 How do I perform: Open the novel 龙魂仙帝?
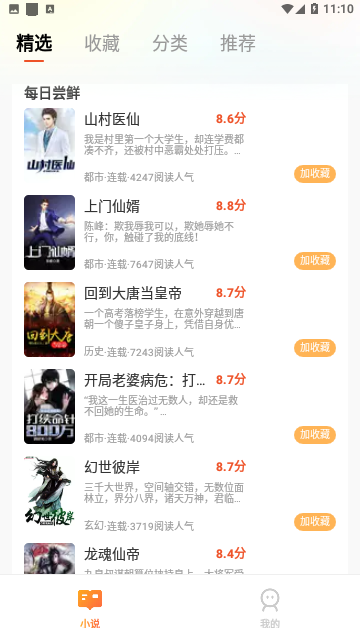coord(180,558)
